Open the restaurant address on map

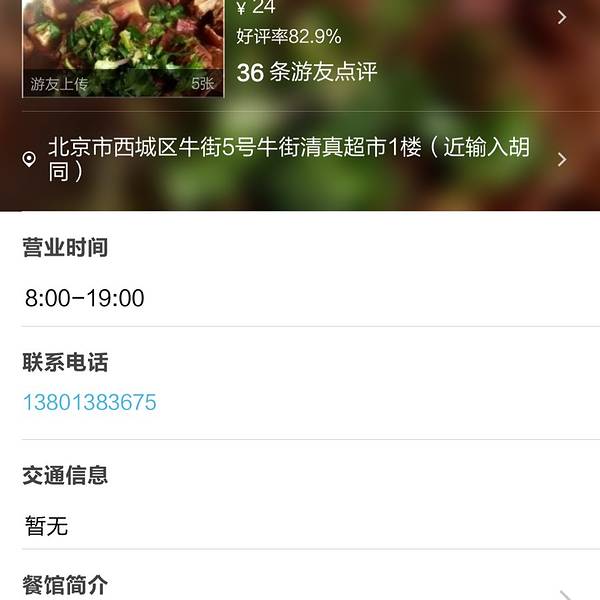(290, 160)
